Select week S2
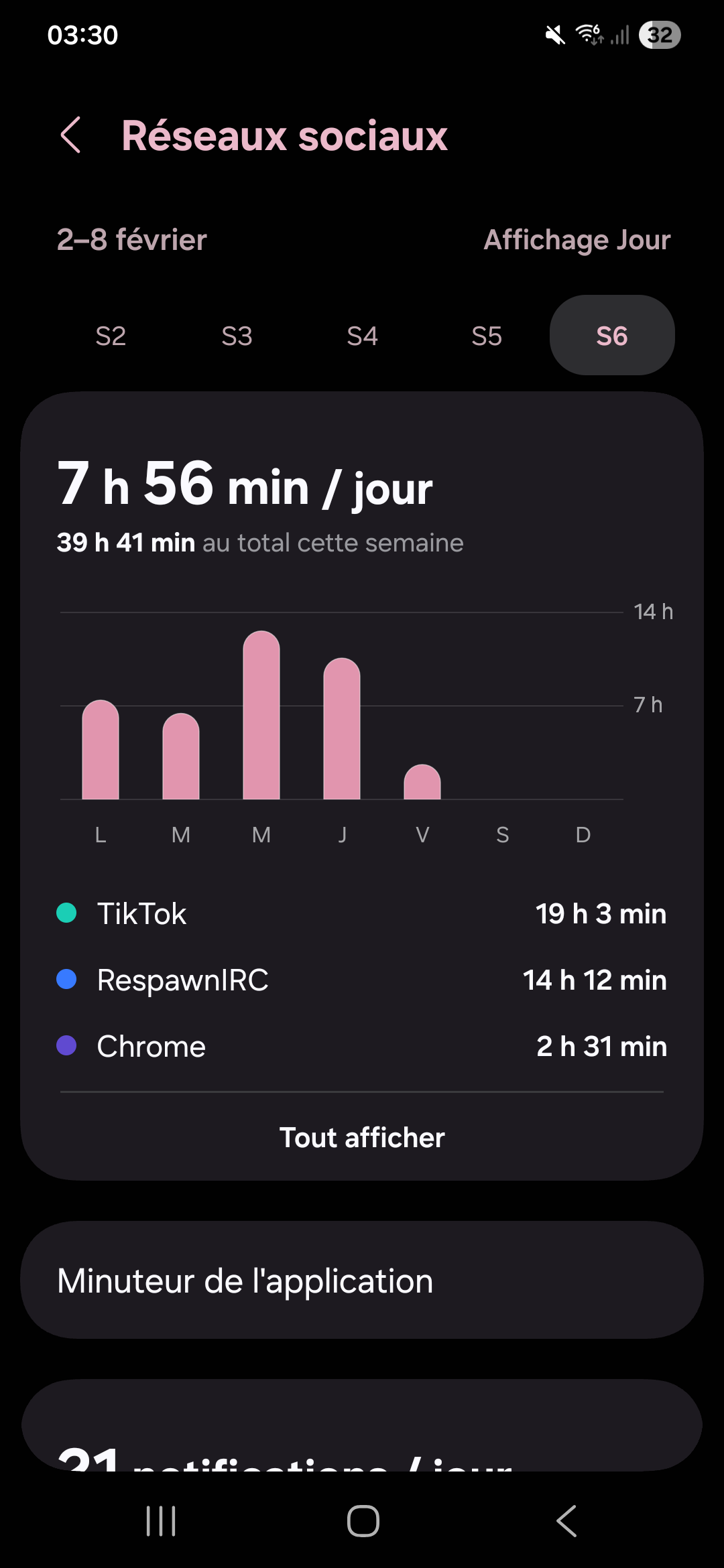The width and height of the screenshot is (724, 1568). tap(111, 336)
